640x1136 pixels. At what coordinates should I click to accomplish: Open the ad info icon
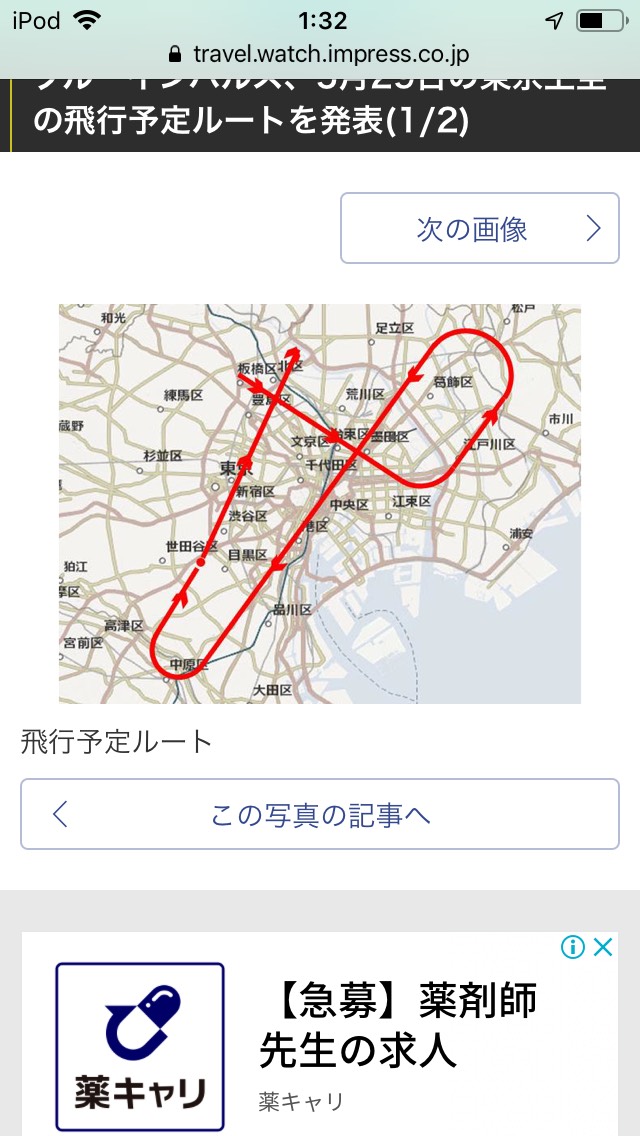[573, 947]
